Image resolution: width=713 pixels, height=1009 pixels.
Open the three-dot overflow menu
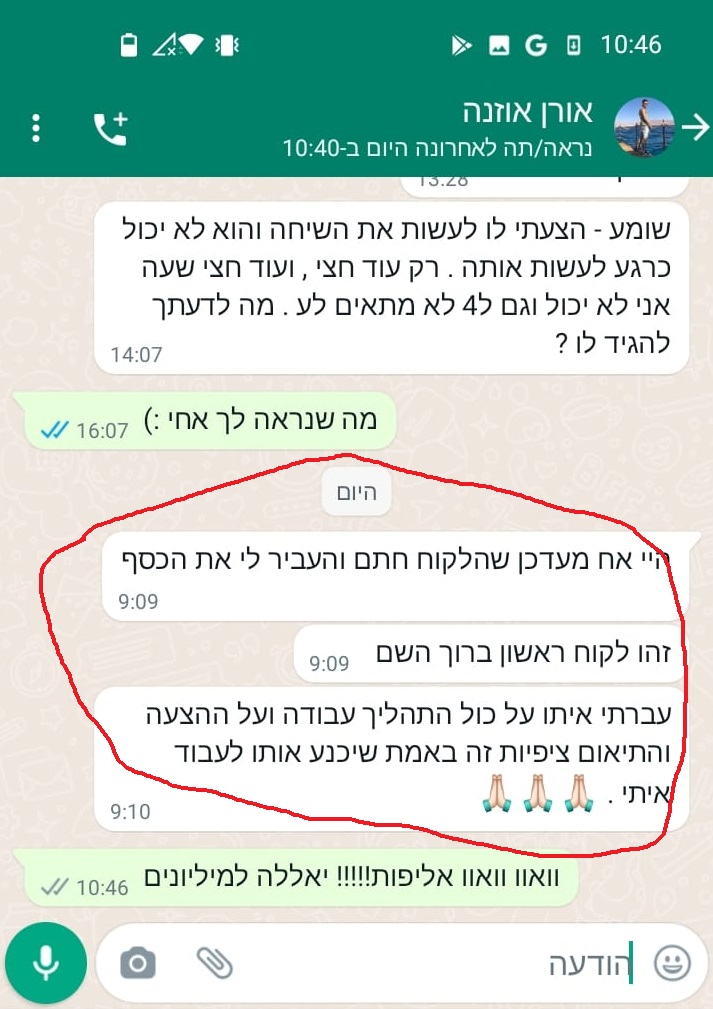[x=36, y=128]
